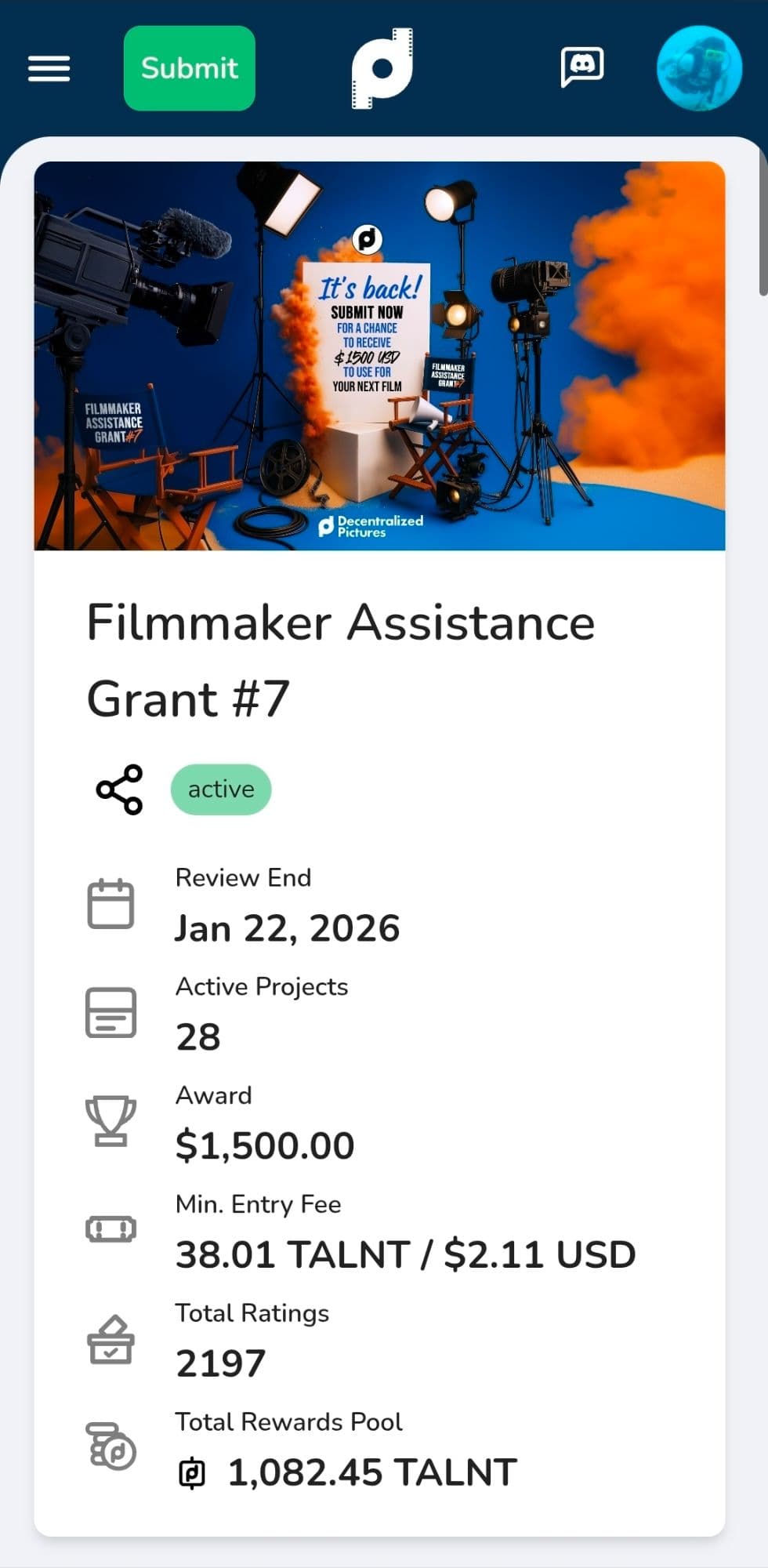Open the Discord chat icon
The height and width of the screenshot is (1568, 768).
(x=582, y=67)
